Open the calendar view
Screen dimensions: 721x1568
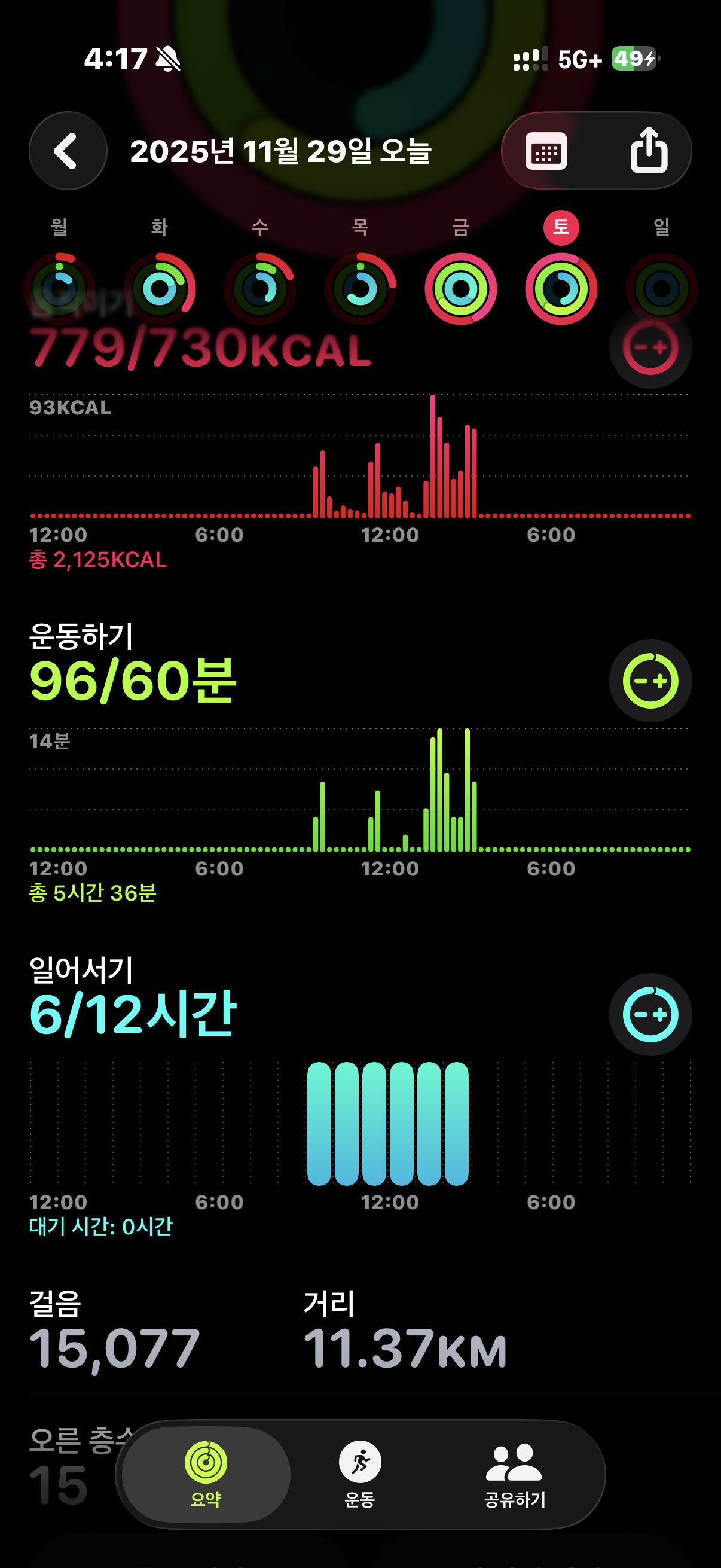(546, 151)
